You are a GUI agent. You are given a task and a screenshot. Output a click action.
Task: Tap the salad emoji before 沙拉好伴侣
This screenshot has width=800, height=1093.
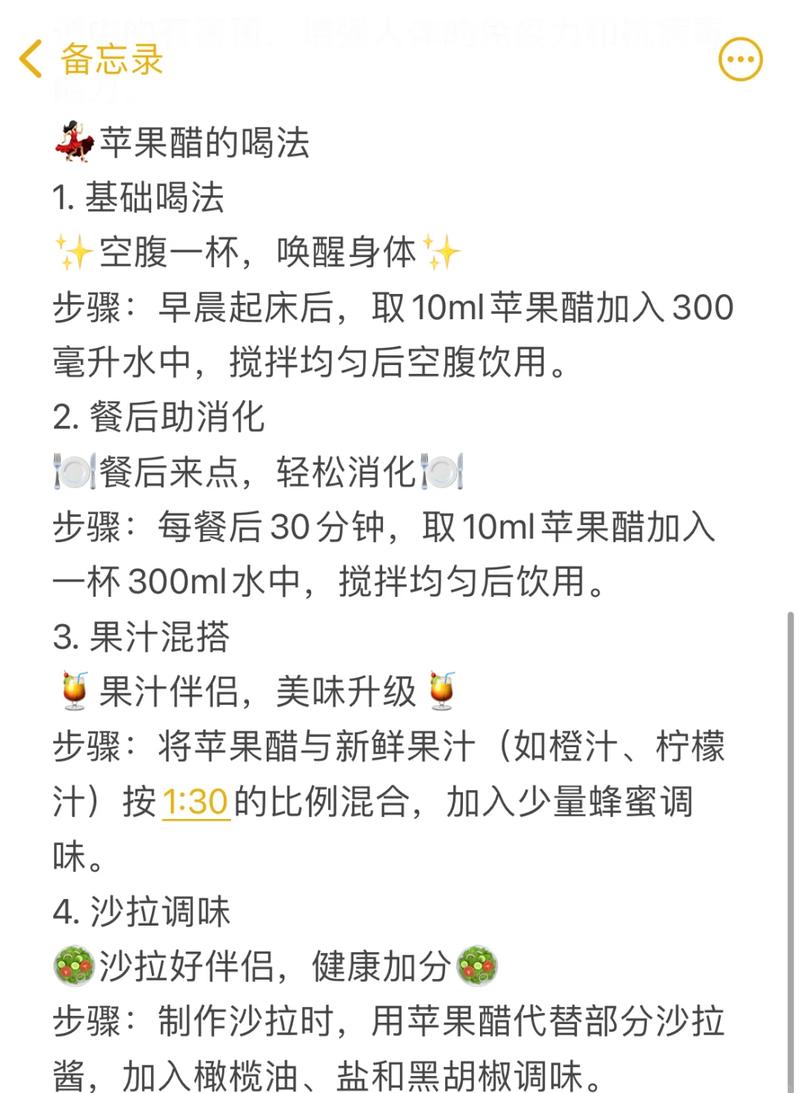pyautogui.click(x=72, y=965)
